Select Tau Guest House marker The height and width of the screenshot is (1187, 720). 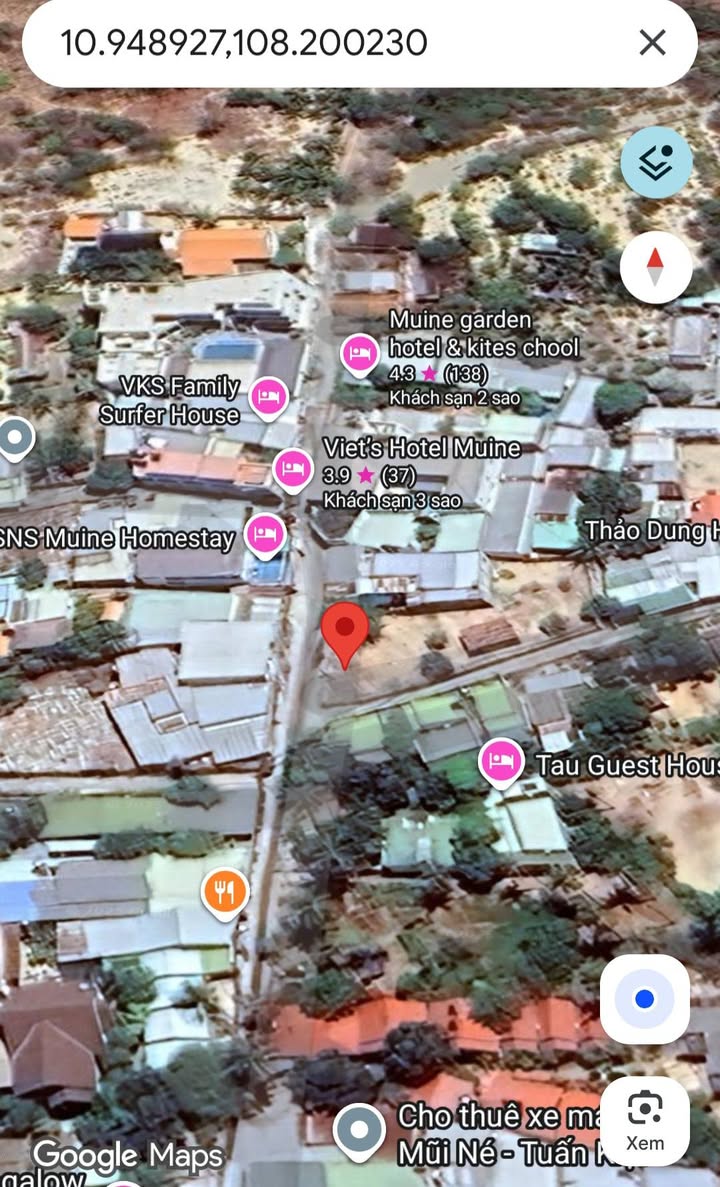(x=501, y=763)
